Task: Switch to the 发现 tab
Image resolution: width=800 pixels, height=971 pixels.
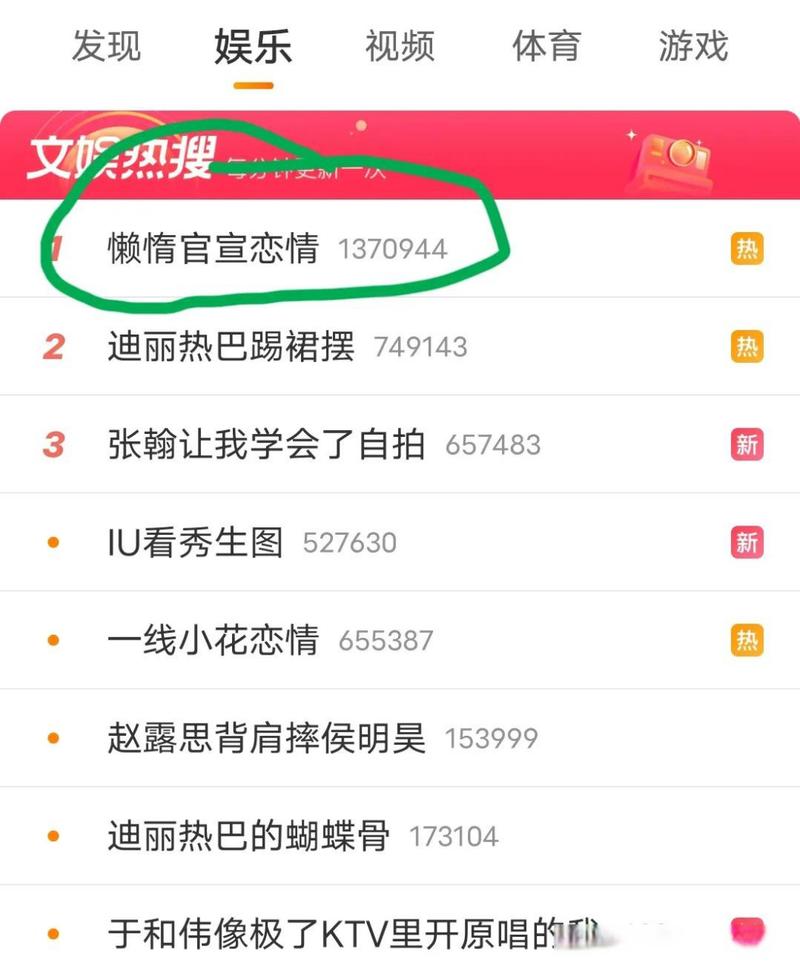Action: [x=106, y=46]
